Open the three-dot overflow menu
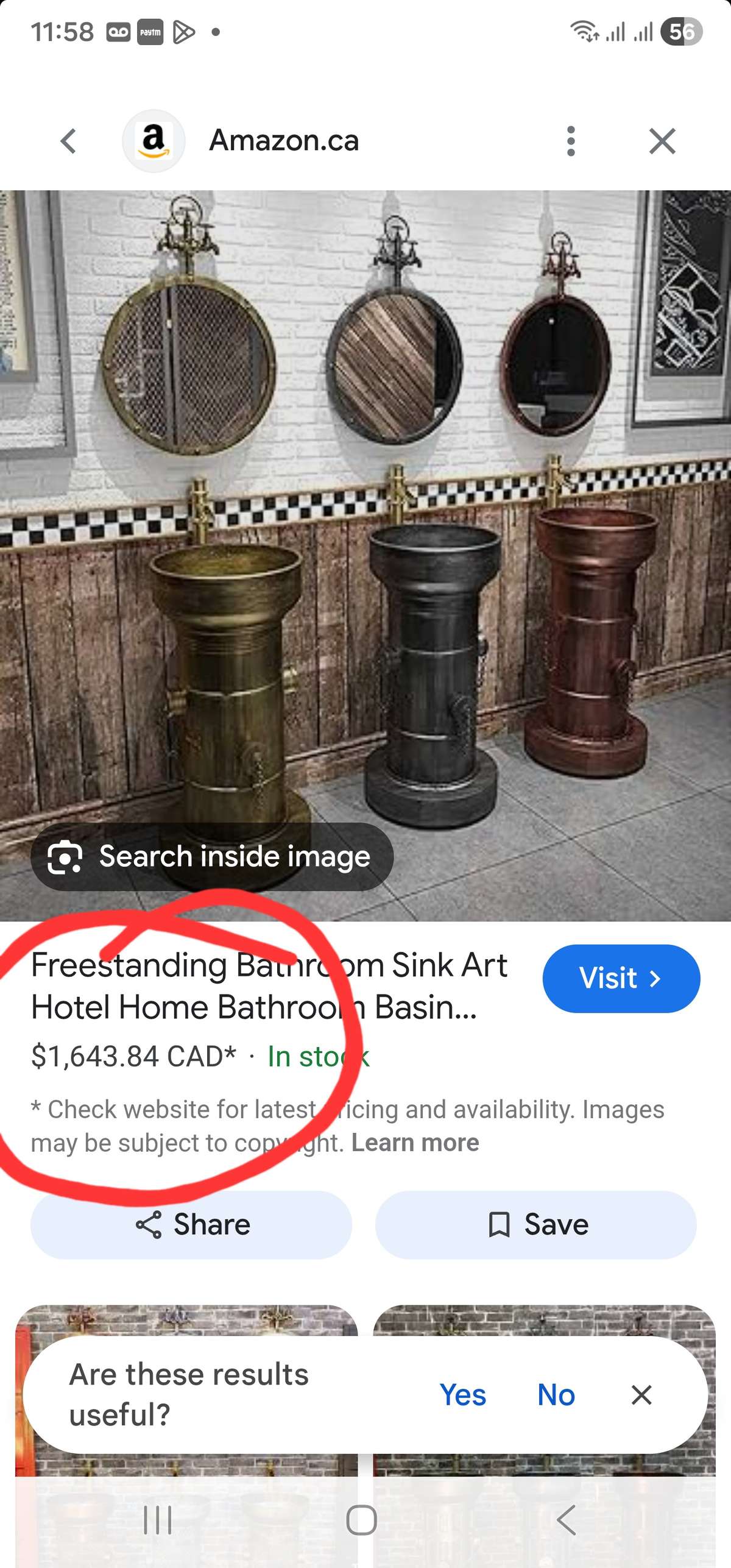 click(x=570, y=141)
